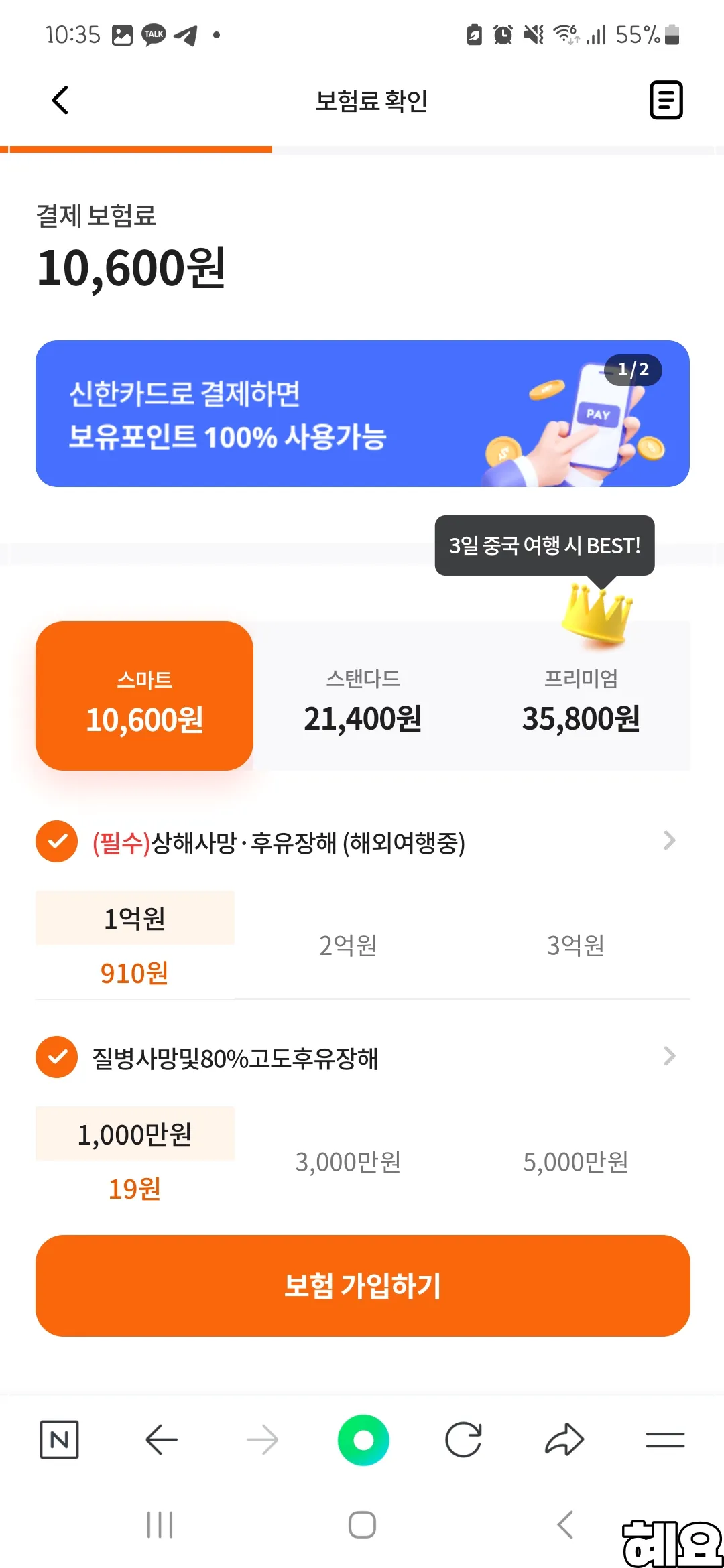
Task: Open the document icon at top right
Action: tap(666, 101)
